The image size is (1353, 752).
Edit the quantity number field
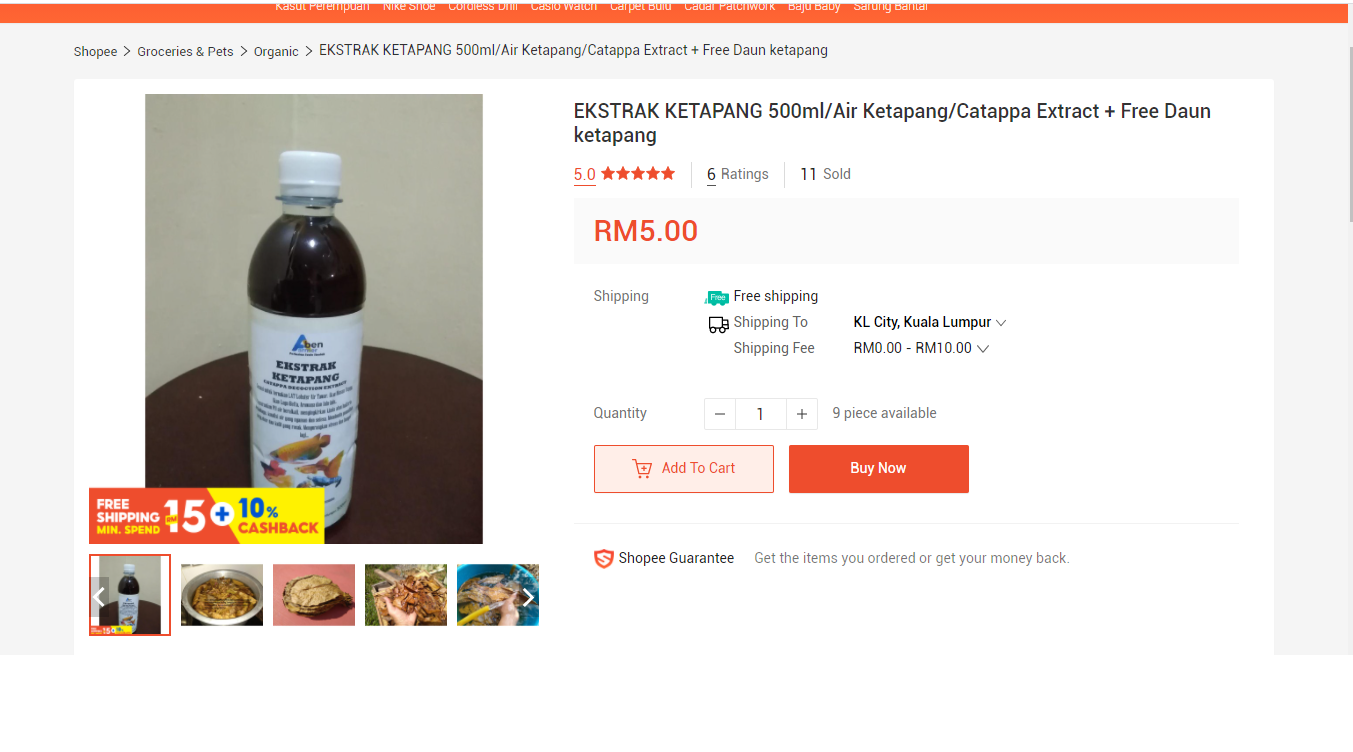coord(760,414)
